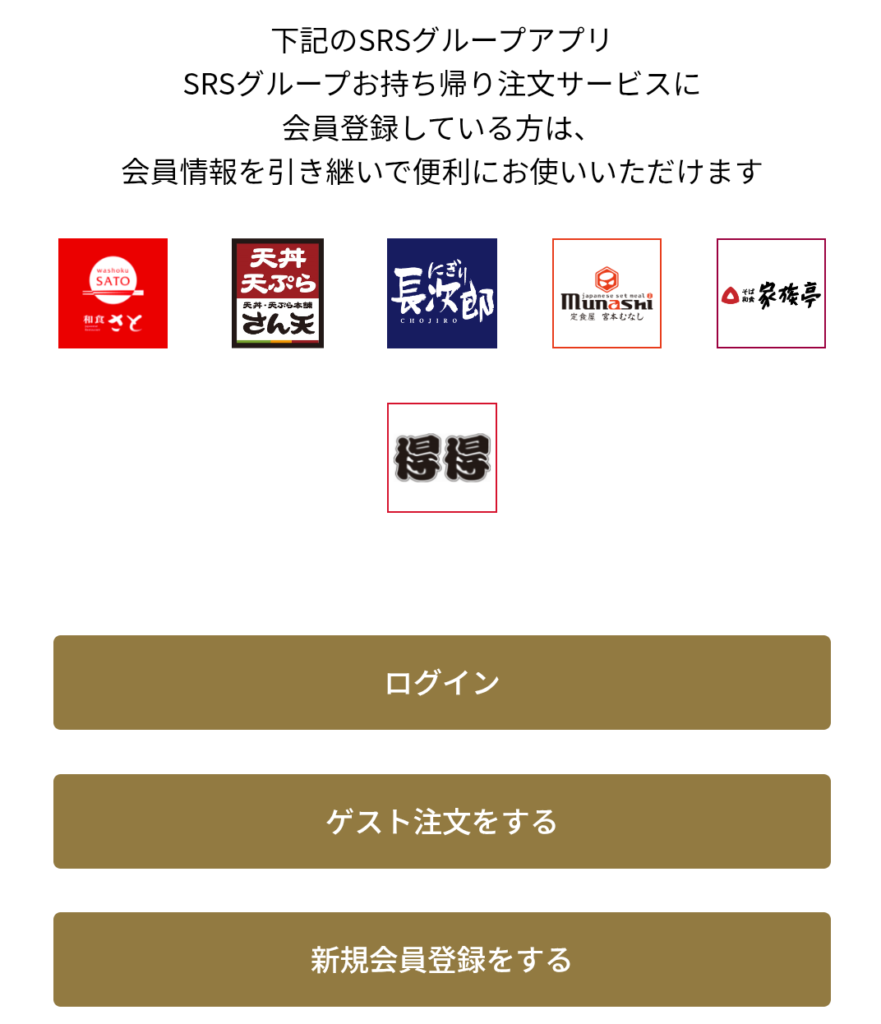Start a guest order with ゲスト注文をする
The height and width of the screenshot is (1024, 881).
pyautogui.click(x=441, y=821)
